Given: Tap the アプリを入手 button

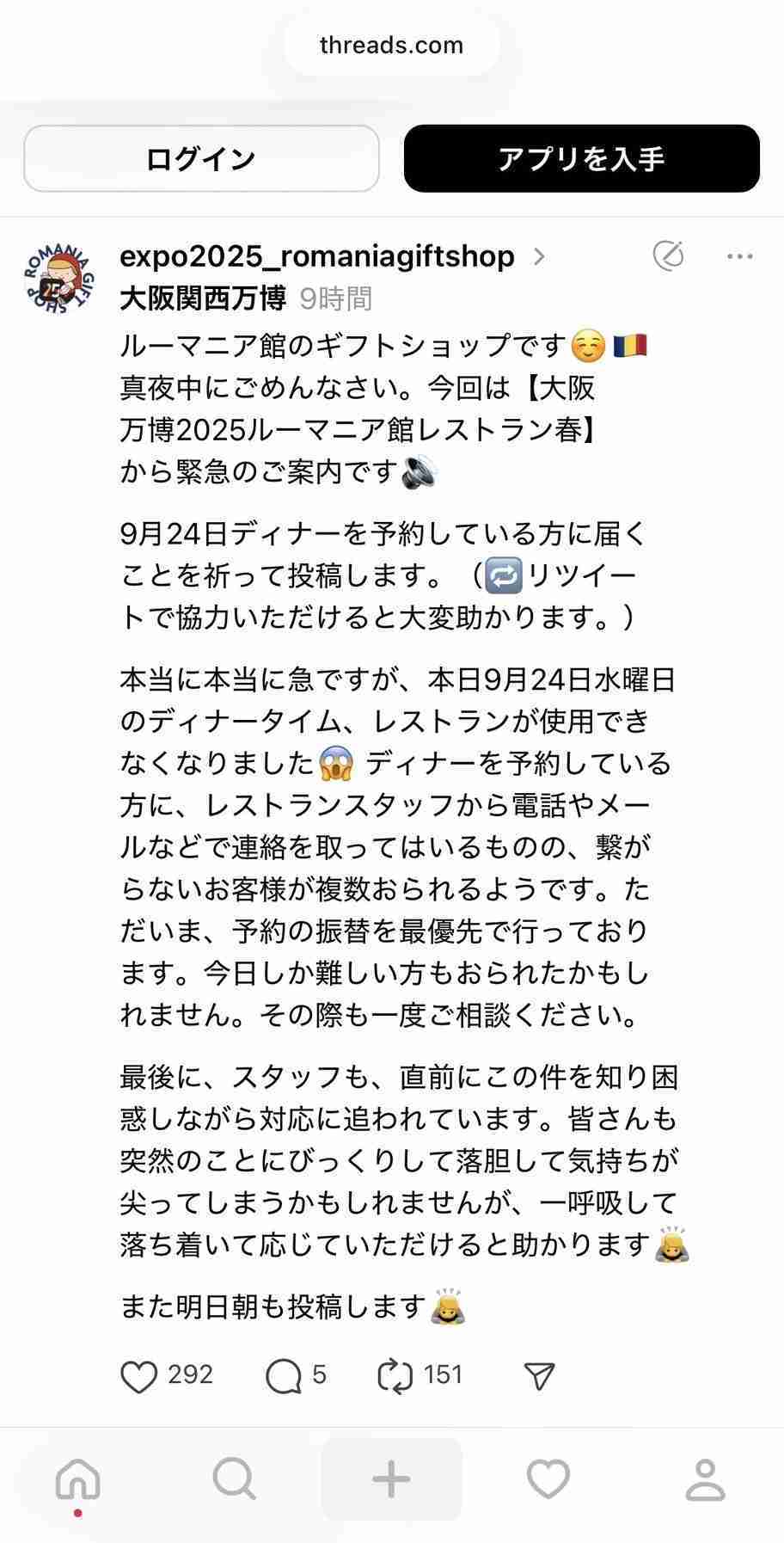Looking at the screenshot, I should (x=582, y=158).
